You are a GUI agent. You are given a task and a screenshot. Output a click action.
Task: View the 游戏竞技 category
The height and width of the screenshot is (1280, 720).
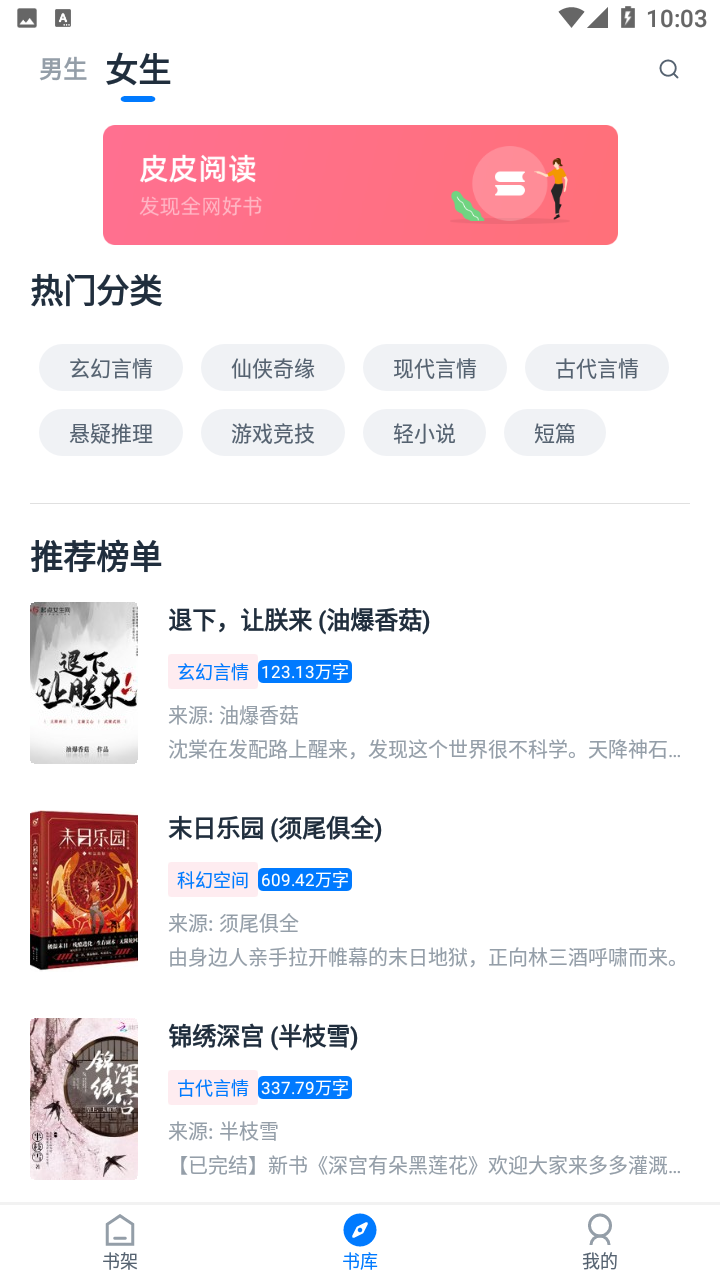pyautogui.click(x=273, y=433)
